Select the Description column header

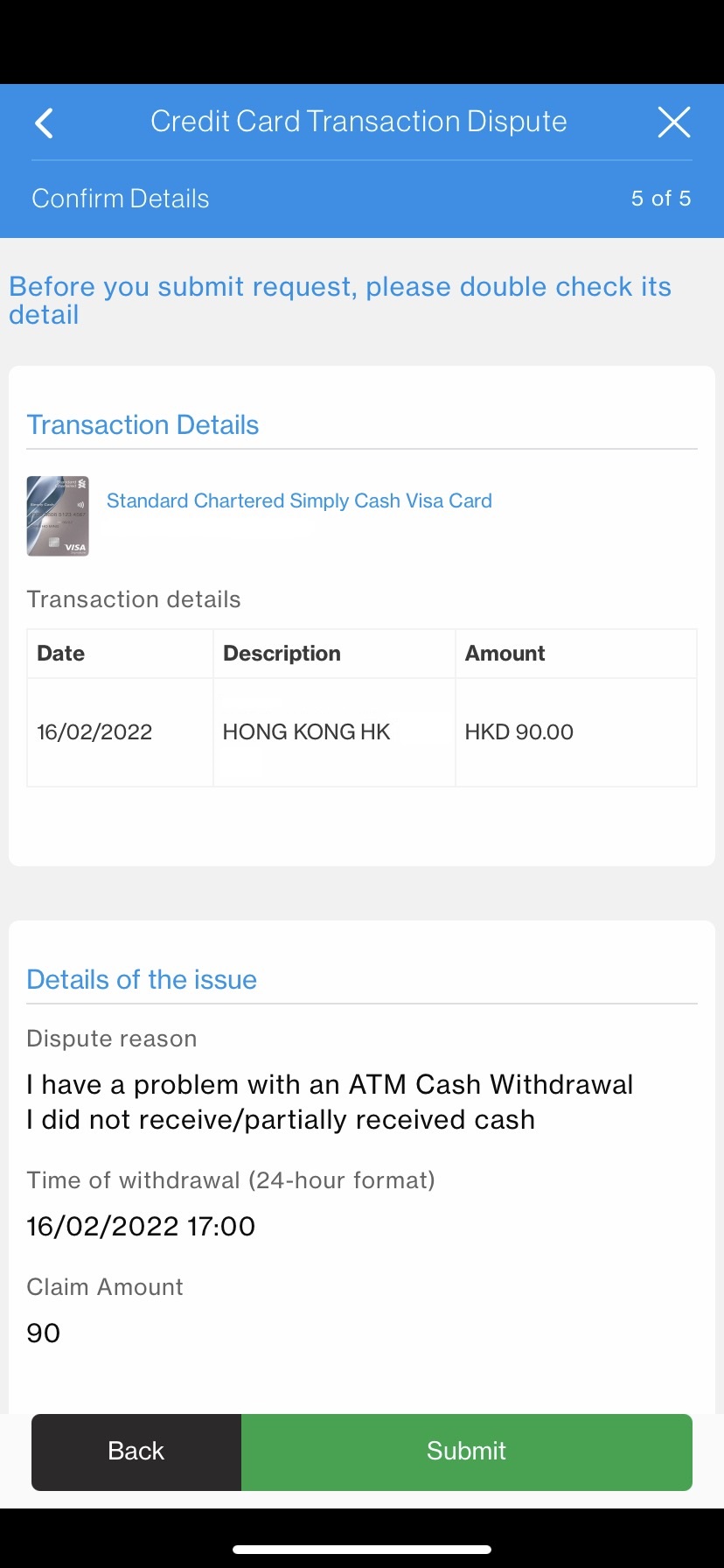[281, 654]
